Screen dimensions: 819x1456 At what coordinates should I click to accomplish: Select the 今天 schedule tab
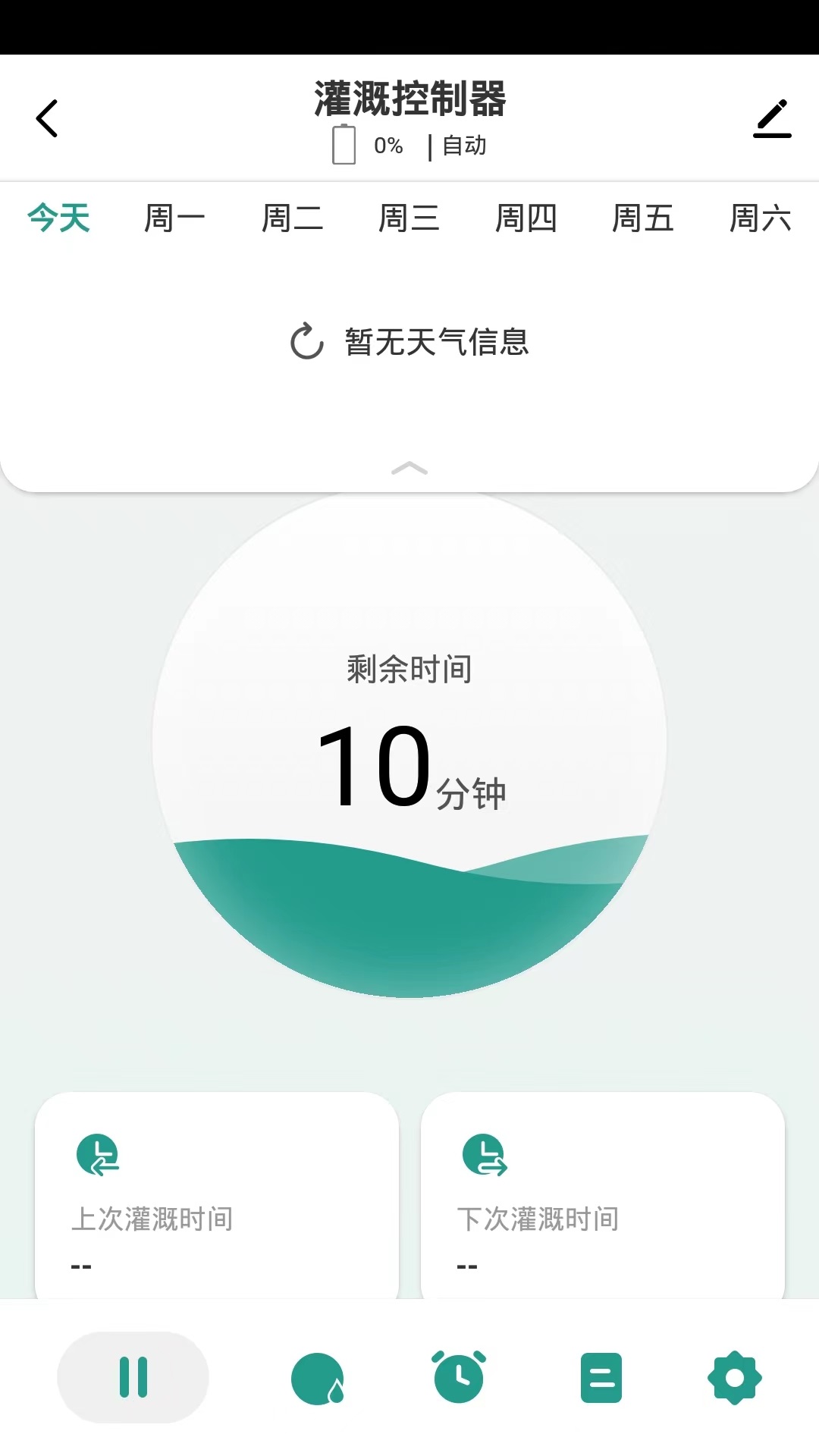click(x=58, y=218)
